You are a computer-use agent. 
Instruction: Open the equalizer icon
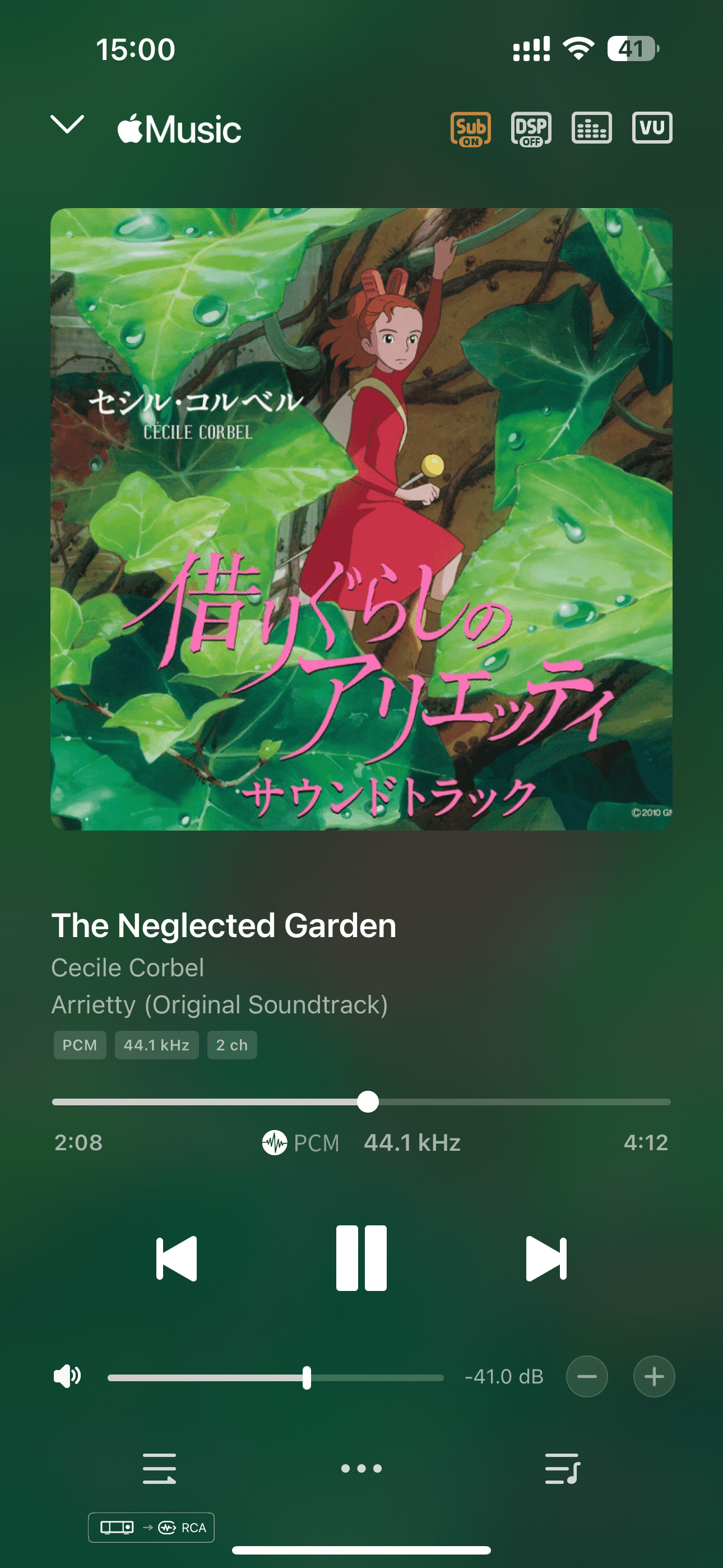point(591,128)
